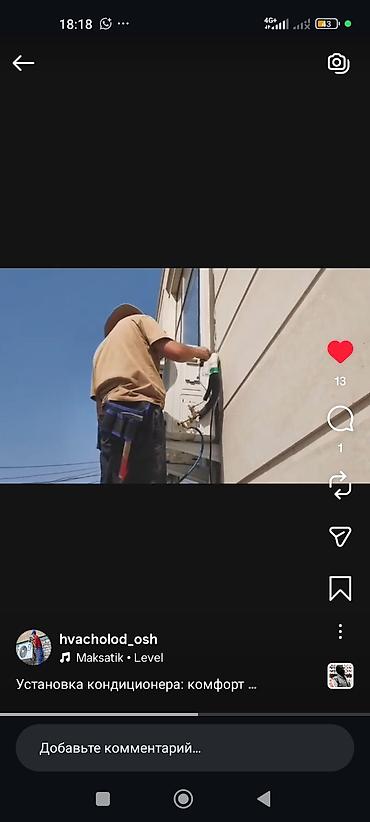The height and width of the screenshot is (822, 370).
Task: Open the hvacholod_osh username link
Action: [108, 639]
